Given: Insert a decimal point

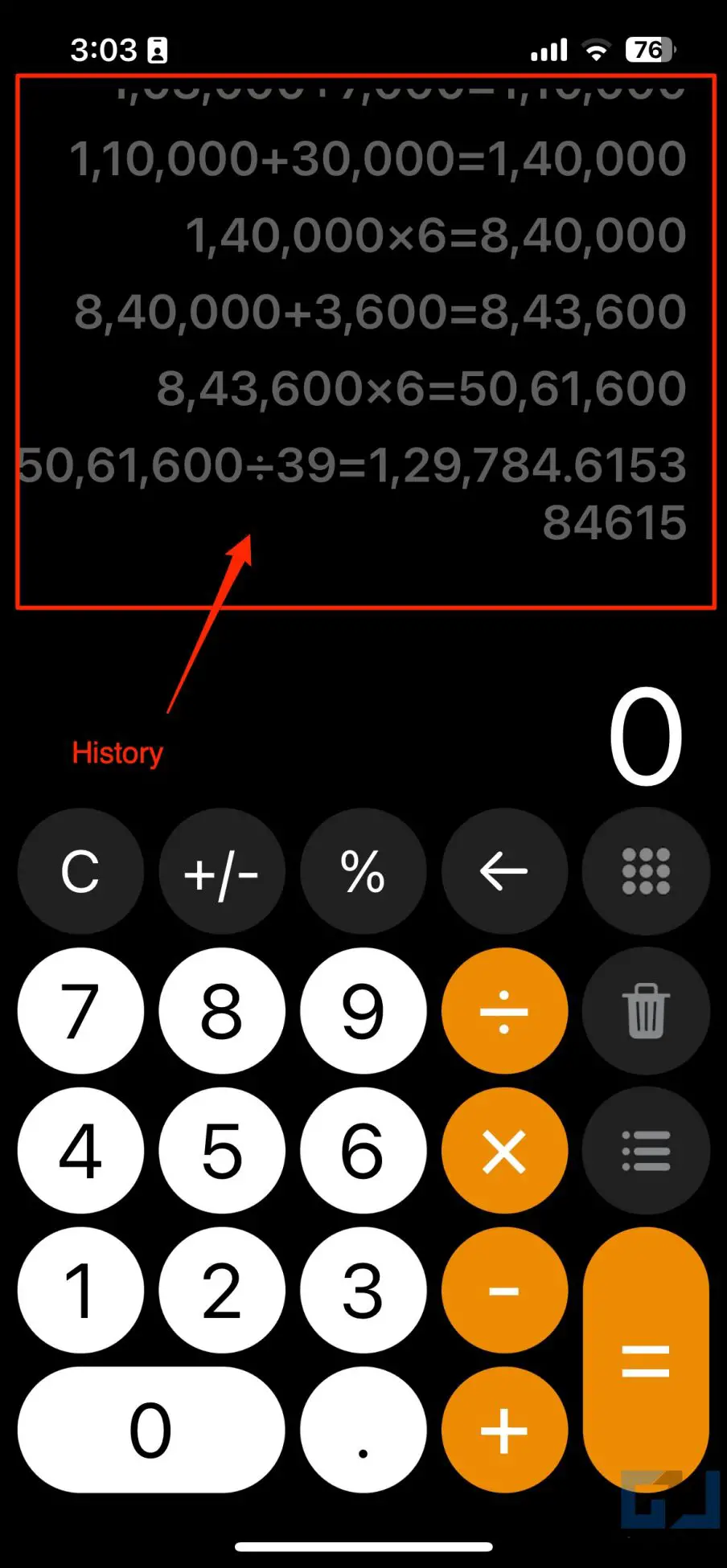Looking at the screenshot, I should tap(363, 1431).
